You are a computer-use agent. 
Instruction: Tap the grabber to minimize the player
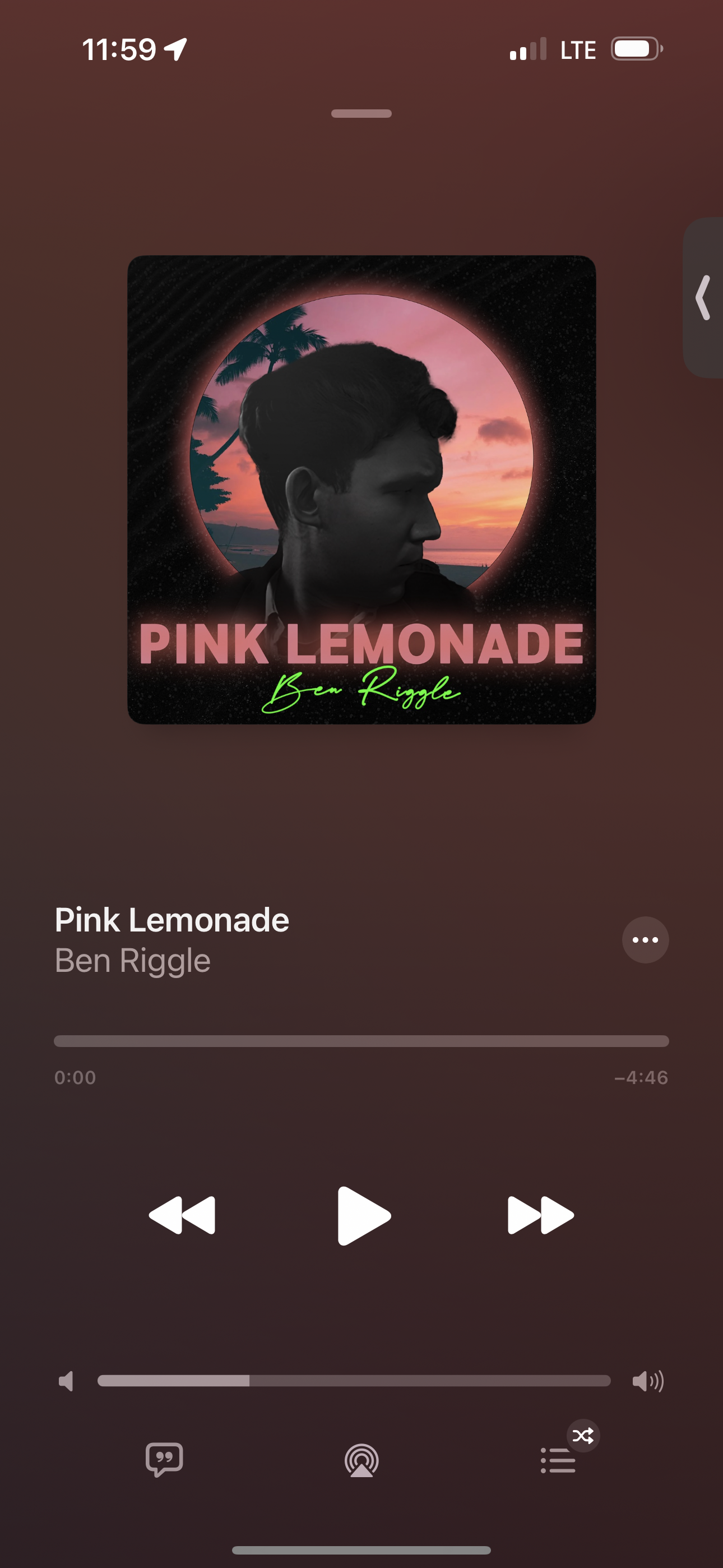[361, 114]
